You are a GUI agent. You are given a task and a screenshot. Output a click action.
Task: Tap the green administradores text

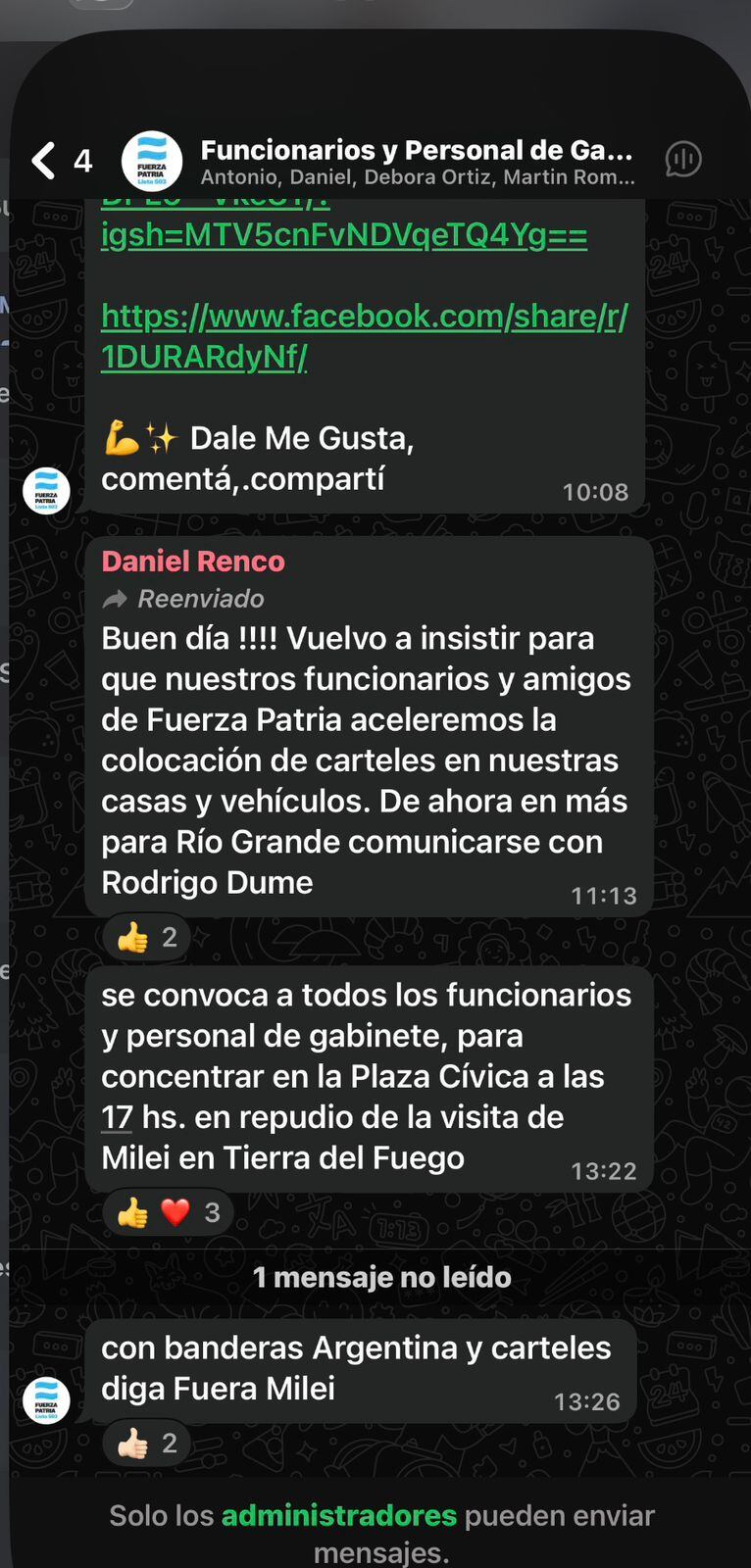click(339, 1515)
